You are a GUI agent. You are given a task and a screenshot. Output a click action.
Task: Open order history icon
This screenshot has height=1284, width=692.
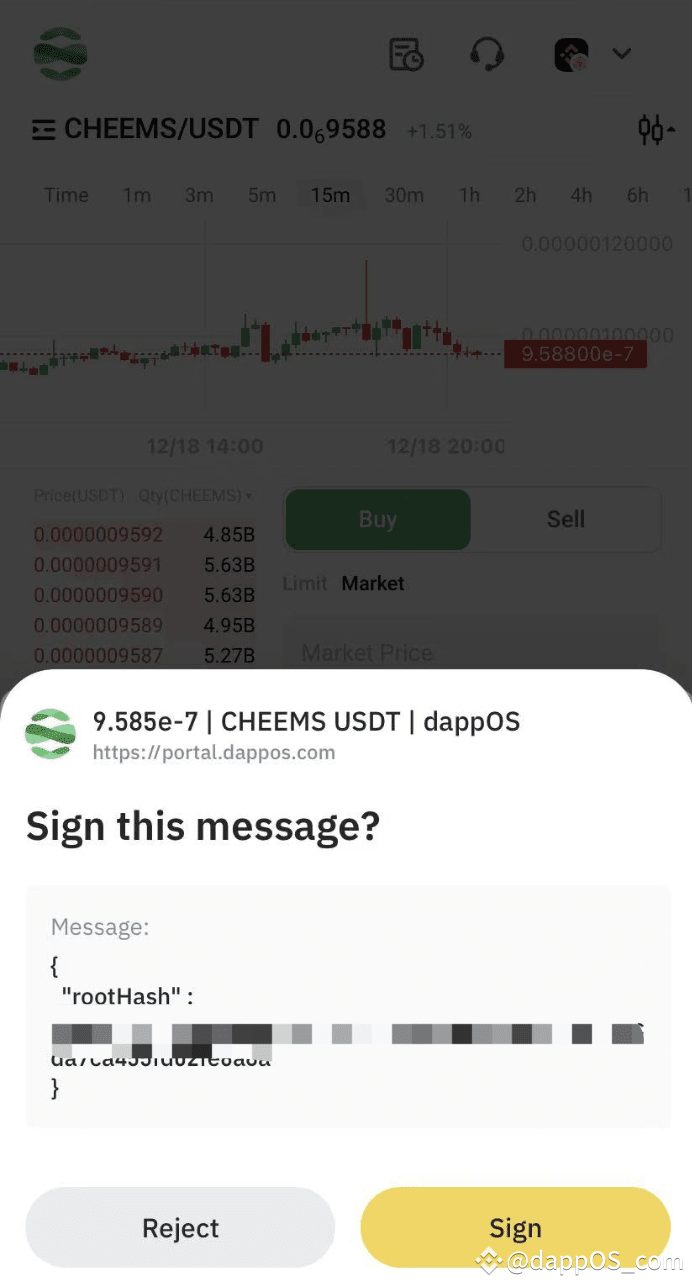(406, 54)
